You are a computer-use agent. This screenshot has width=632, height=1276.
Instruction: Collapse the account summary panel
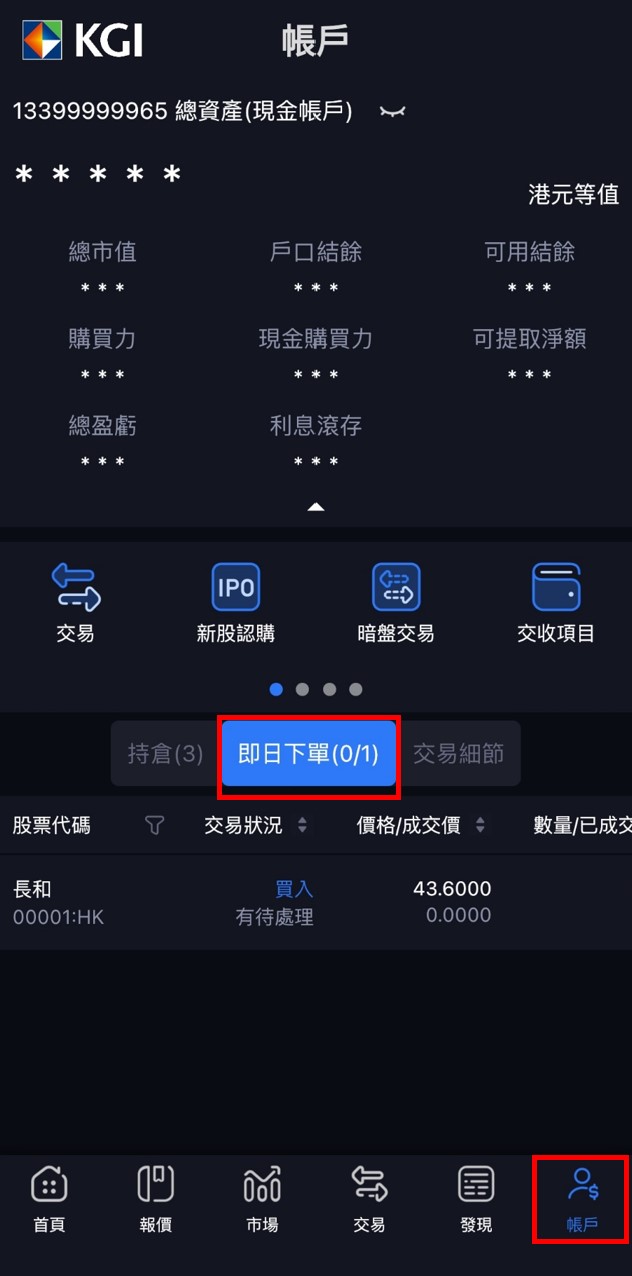(316, 507)
